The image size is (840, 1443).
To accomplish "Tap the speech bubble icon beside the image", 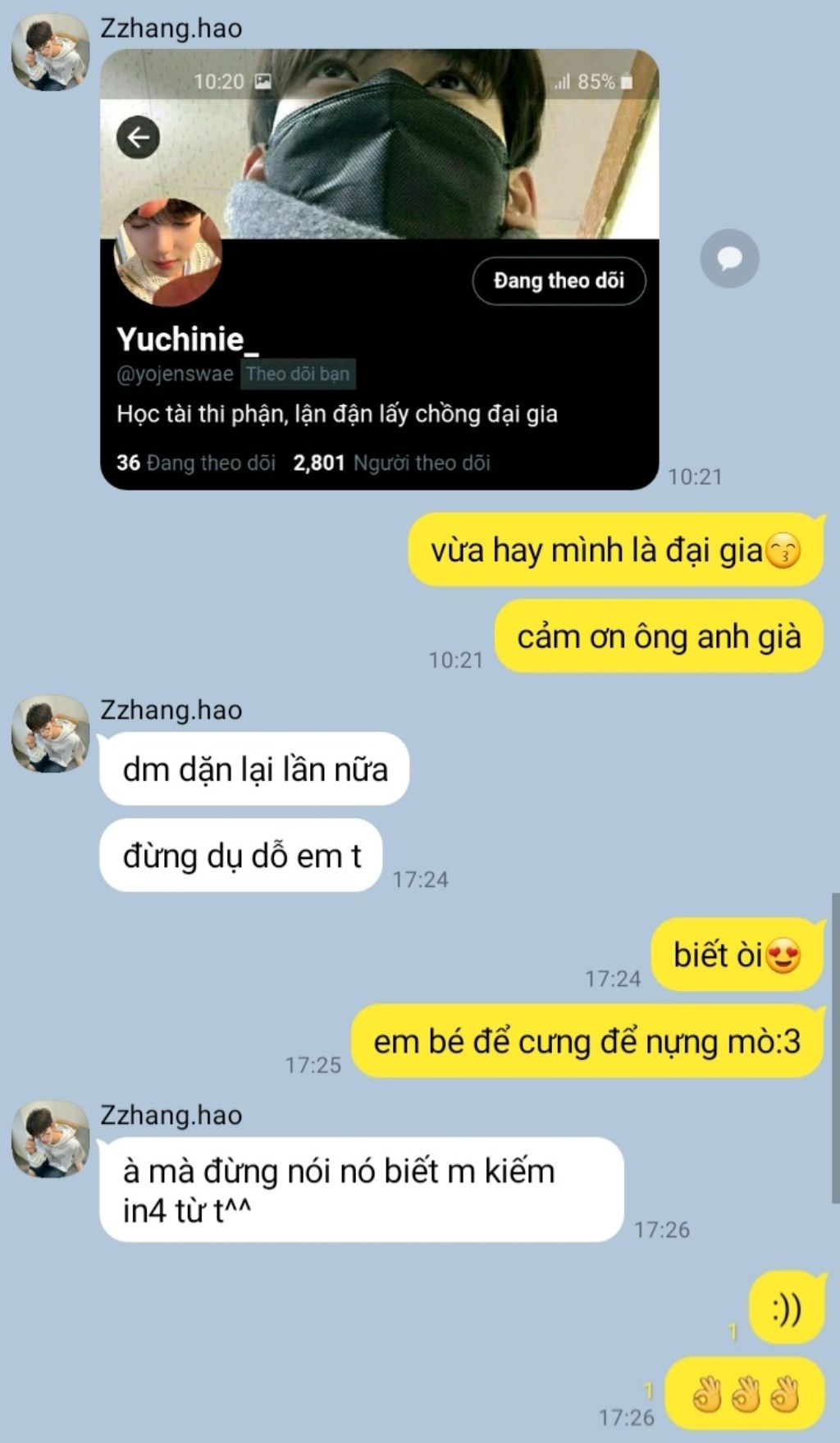I will (x=728, y=258).
